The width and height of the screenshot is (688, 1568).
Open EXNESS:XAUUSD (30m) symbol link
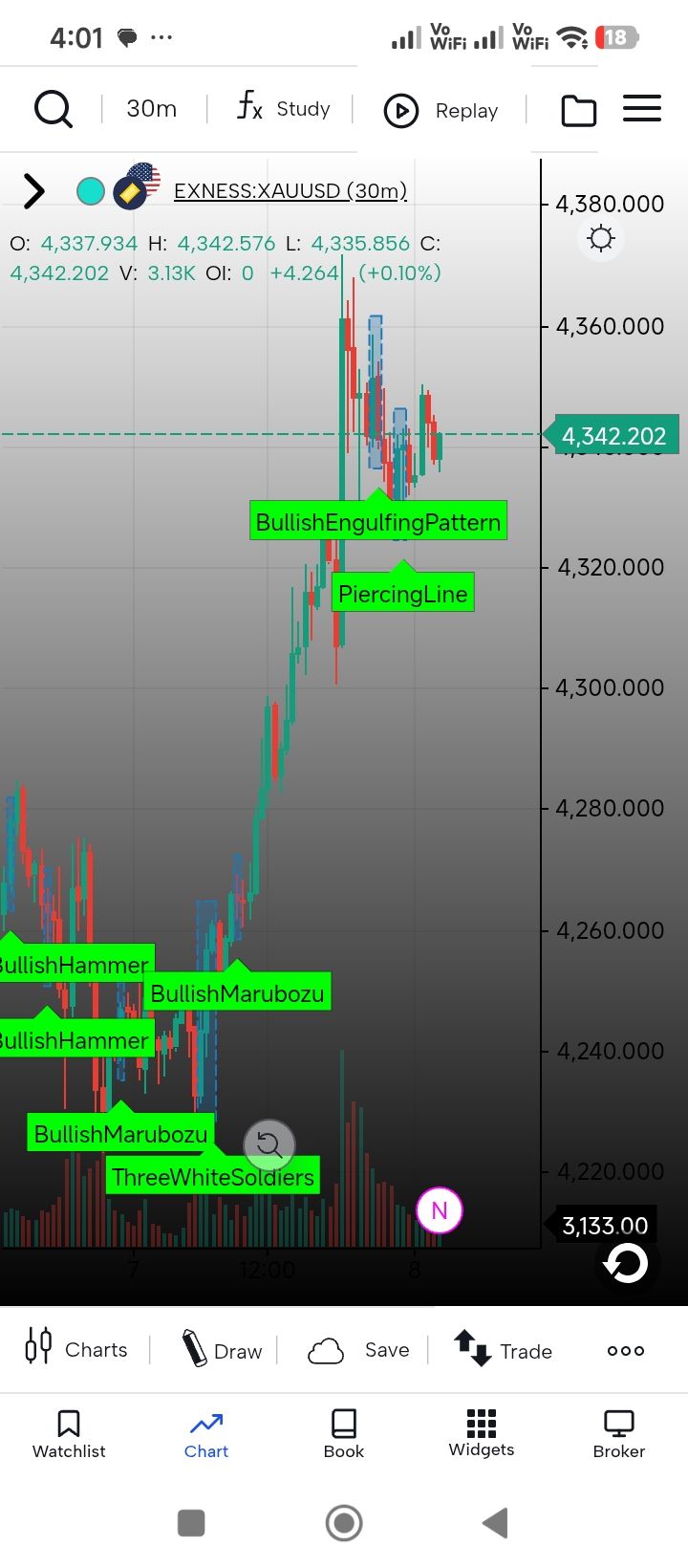click(290, 190)
